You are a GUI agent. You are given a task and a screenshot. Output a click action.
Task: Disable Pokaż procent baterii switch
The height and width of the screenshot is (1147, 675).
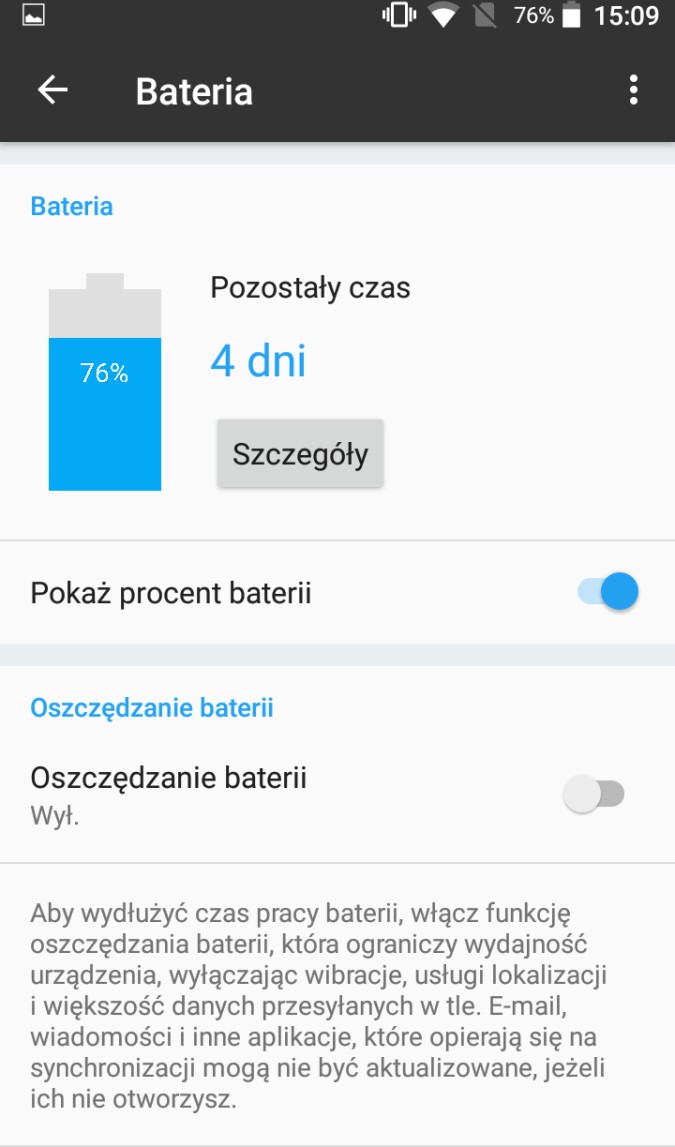click(607, 592)
